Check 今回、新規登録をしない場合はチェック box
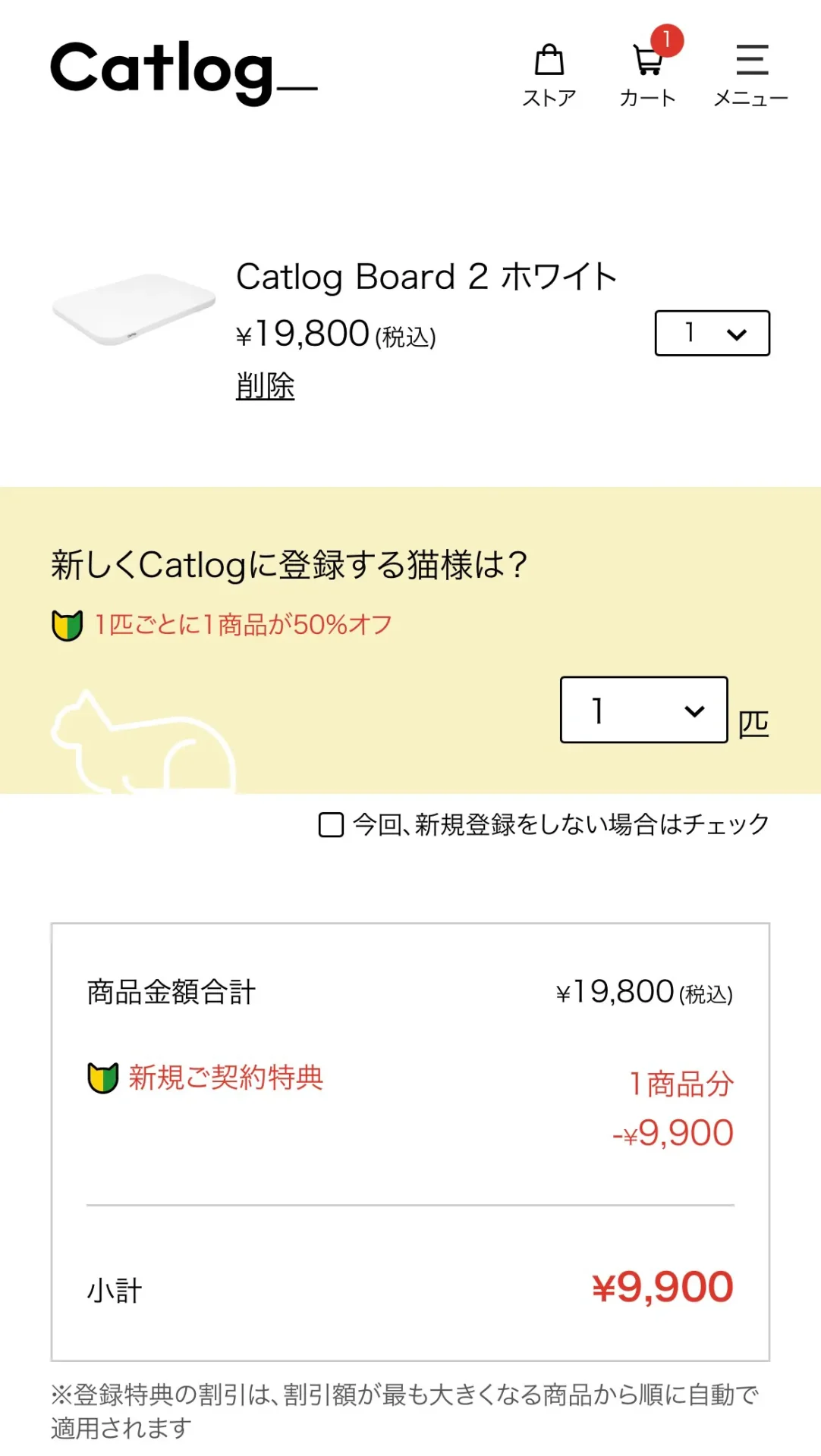821x1456 pixels. (331, 824)
